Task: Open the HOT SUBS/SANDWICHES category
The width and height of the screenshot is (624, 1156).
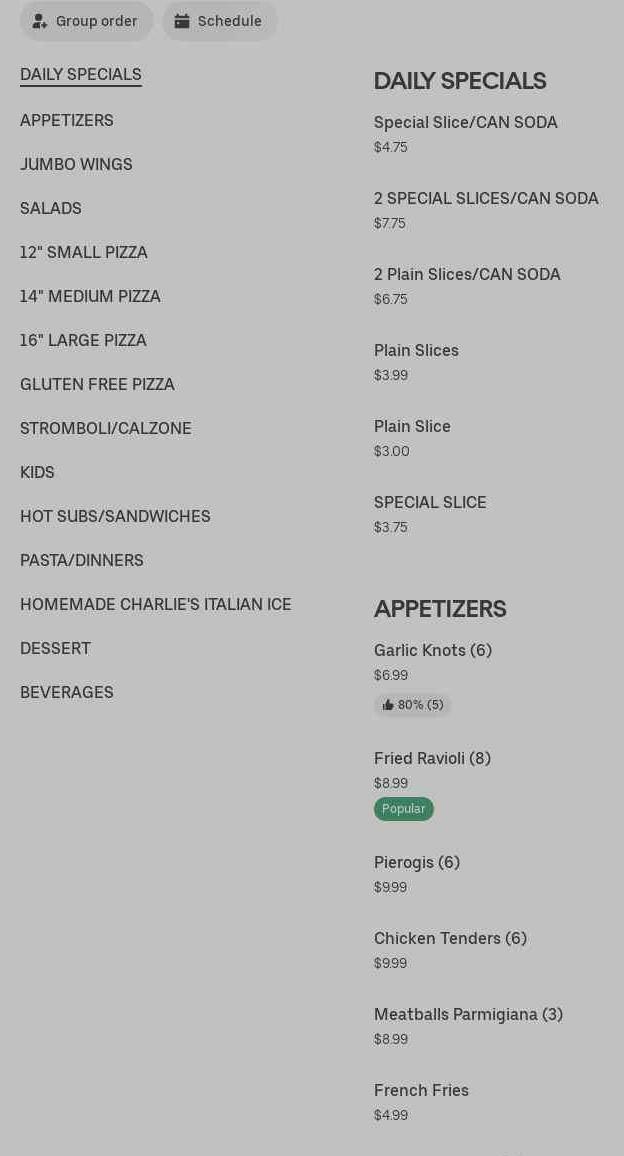Action: point(115,516)
